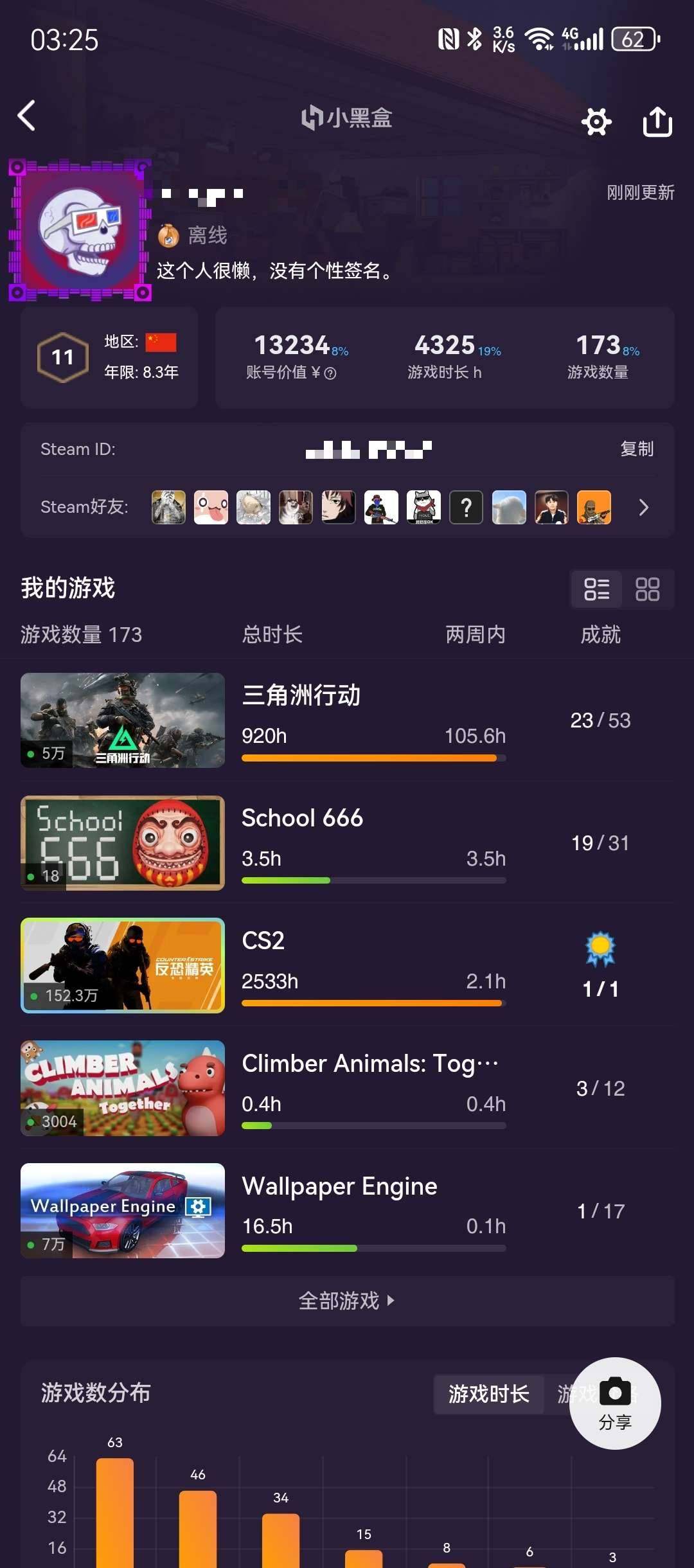Switch my games to grid view
This screenshot has width=694, height=1568.
tap(648, 589)
